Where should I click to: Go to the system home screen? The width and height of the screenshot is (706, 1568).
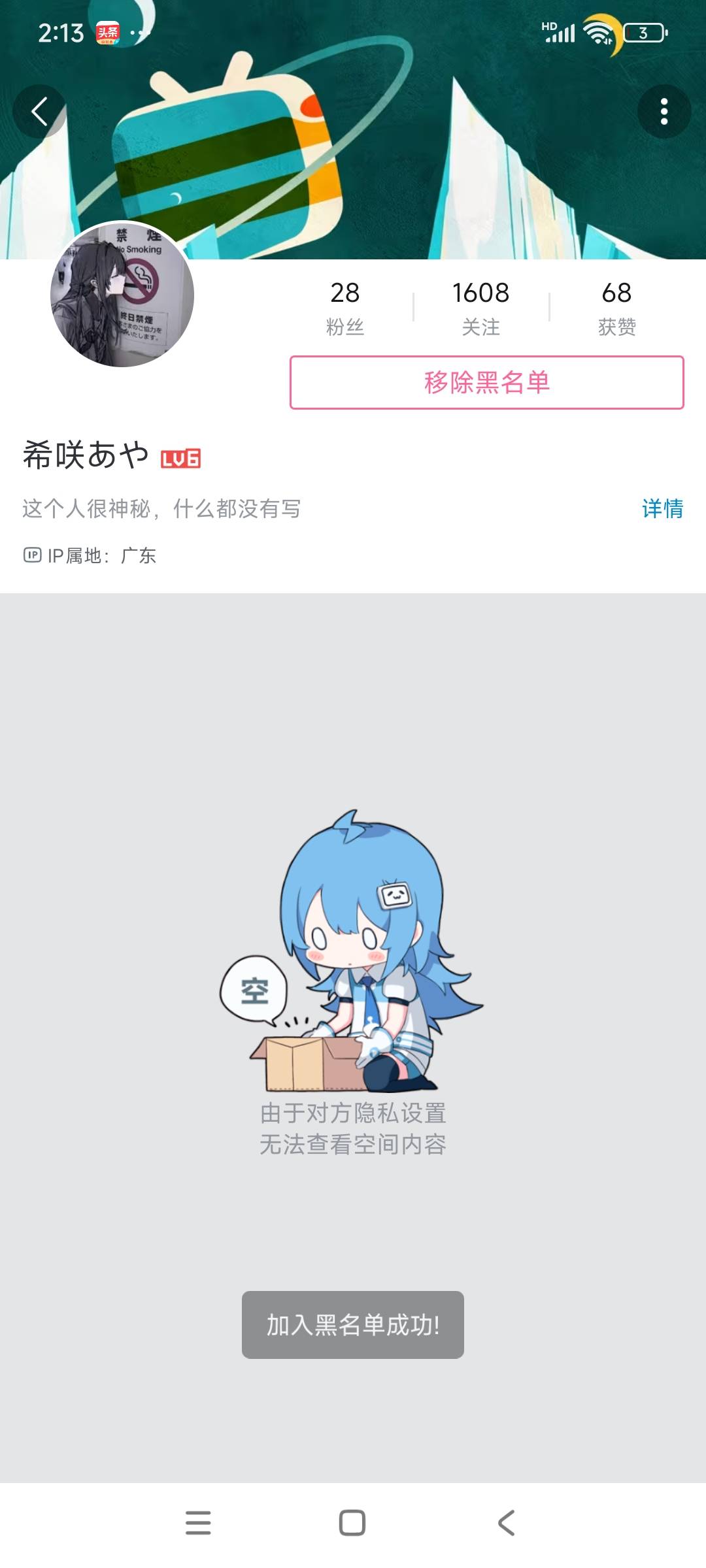click(x=352, y=1523)
